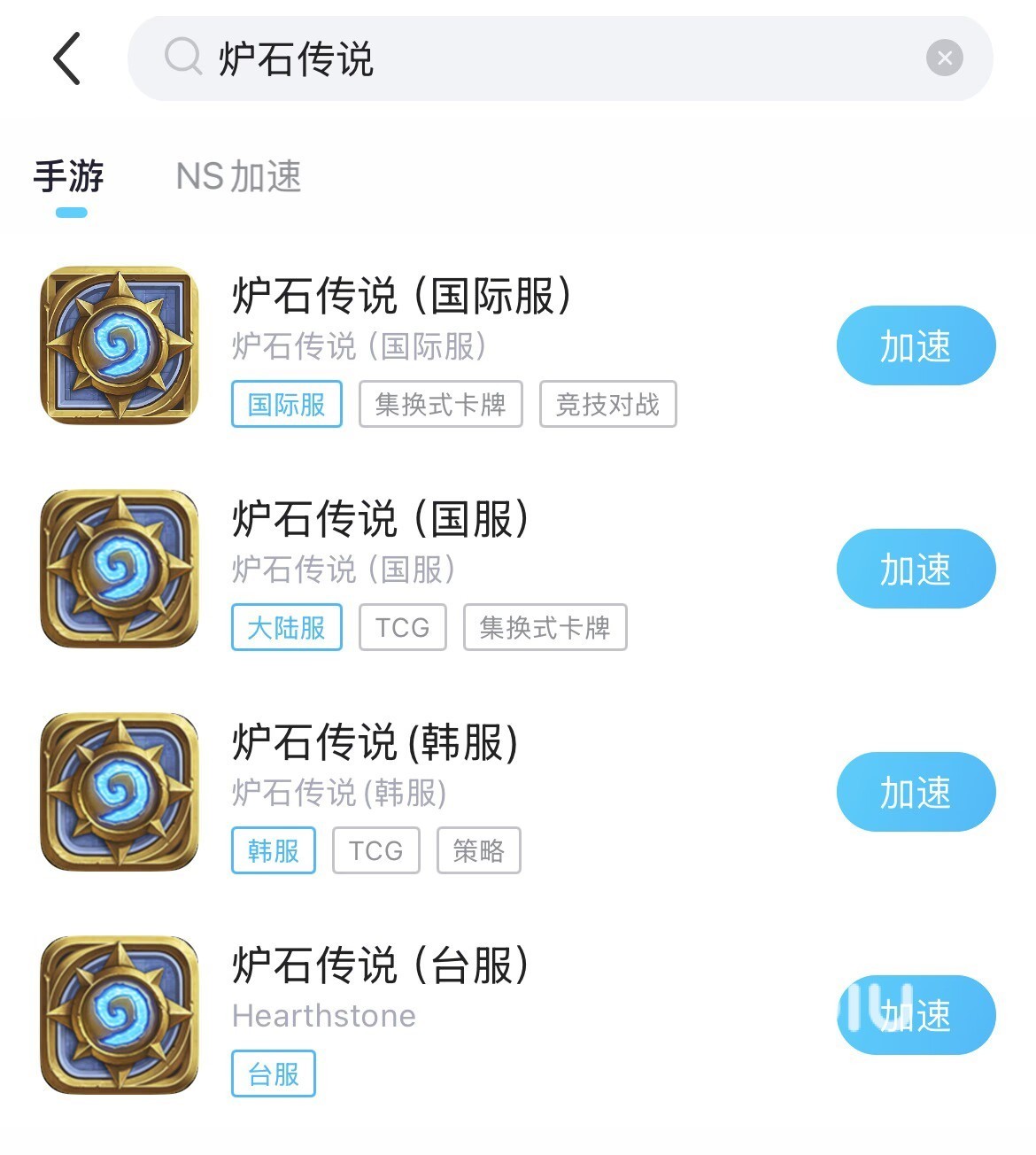This screenshot has height=1155, width=1036.
Task: Accelerate 炉石传说 (台服)
Action: [x=916, y=1015]
